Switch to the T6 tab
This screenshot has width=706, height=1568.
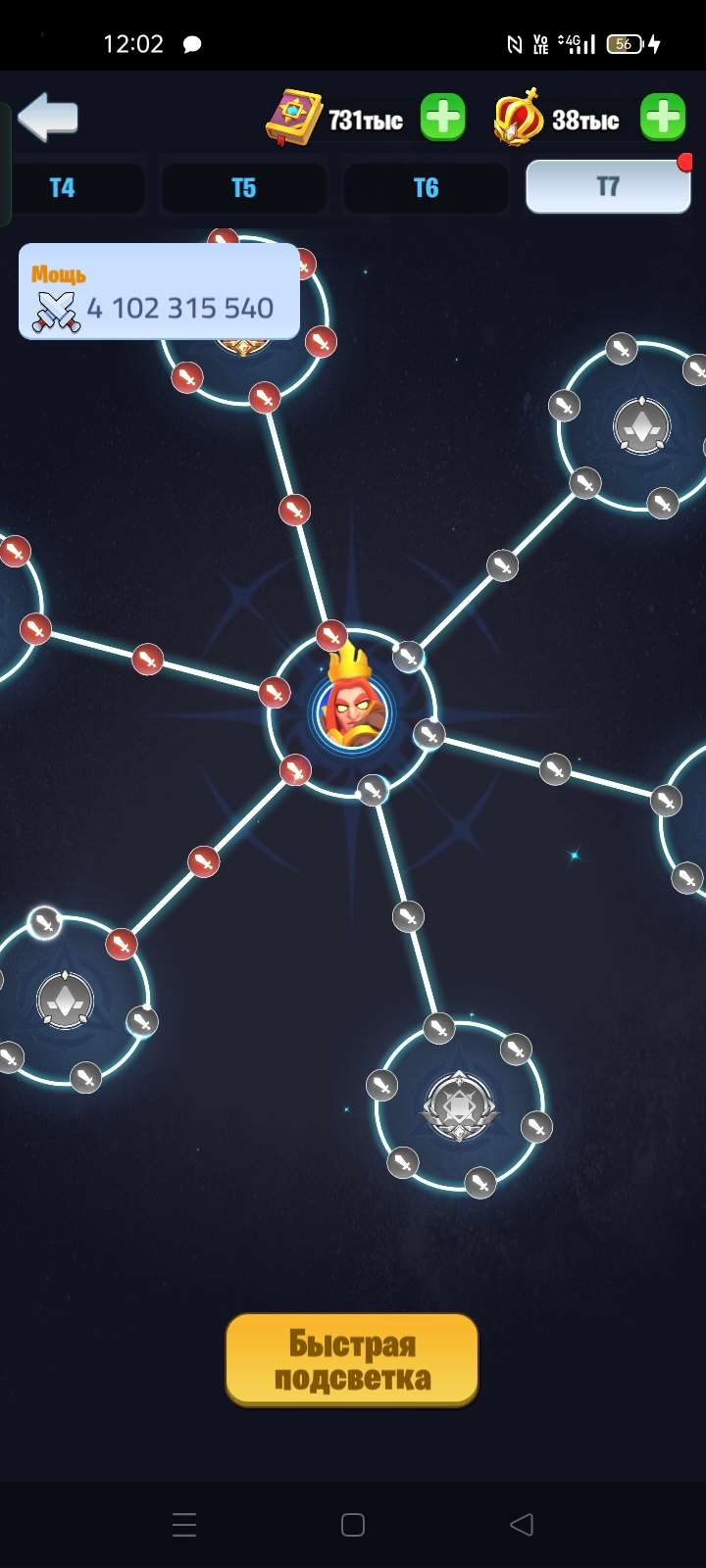click(426, 187)
